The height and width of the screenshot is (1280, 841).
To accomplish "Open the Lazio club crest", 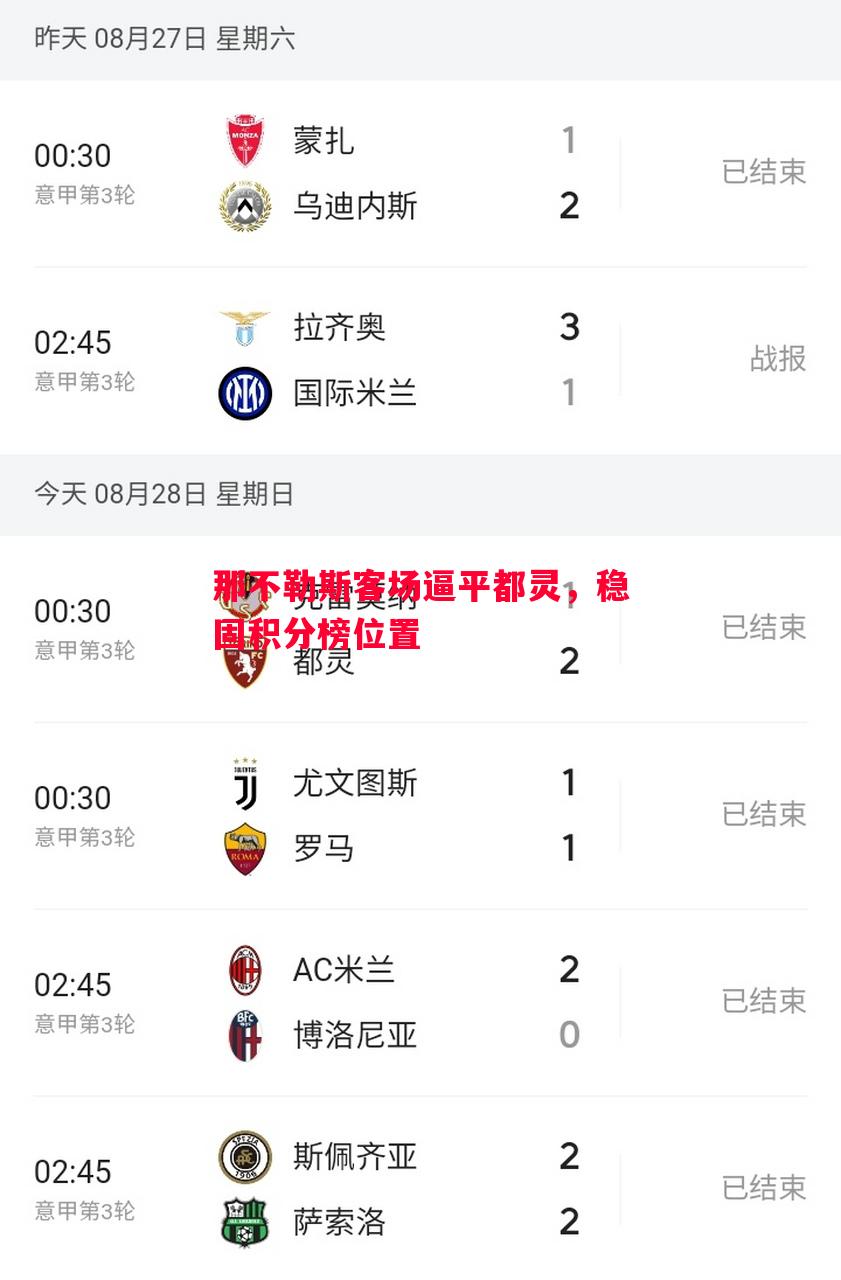I will [x=243, y=327].
